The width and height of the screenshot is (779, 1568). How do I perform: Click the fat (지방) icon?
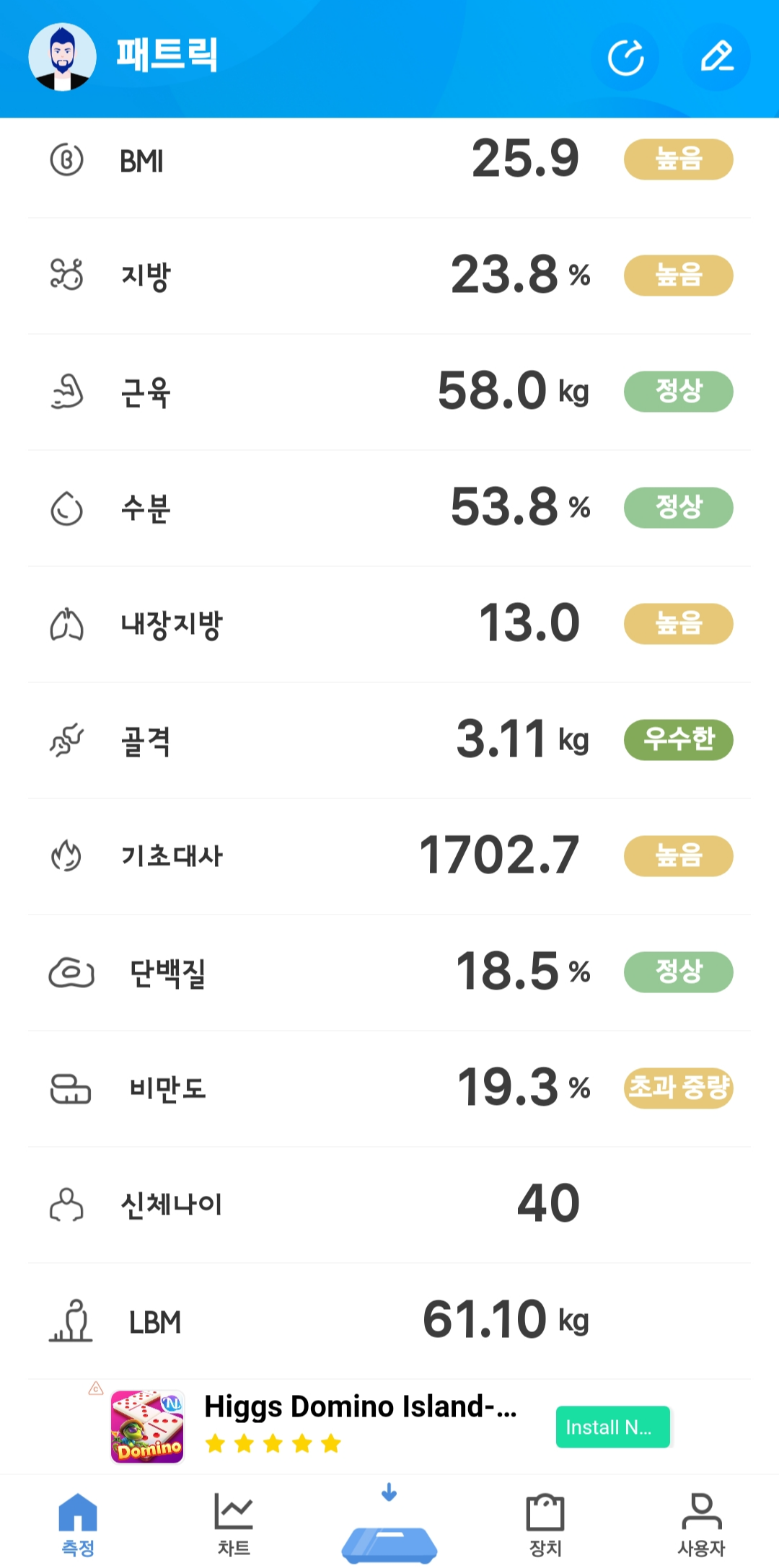pyautogui.click(x=67, y=275)
